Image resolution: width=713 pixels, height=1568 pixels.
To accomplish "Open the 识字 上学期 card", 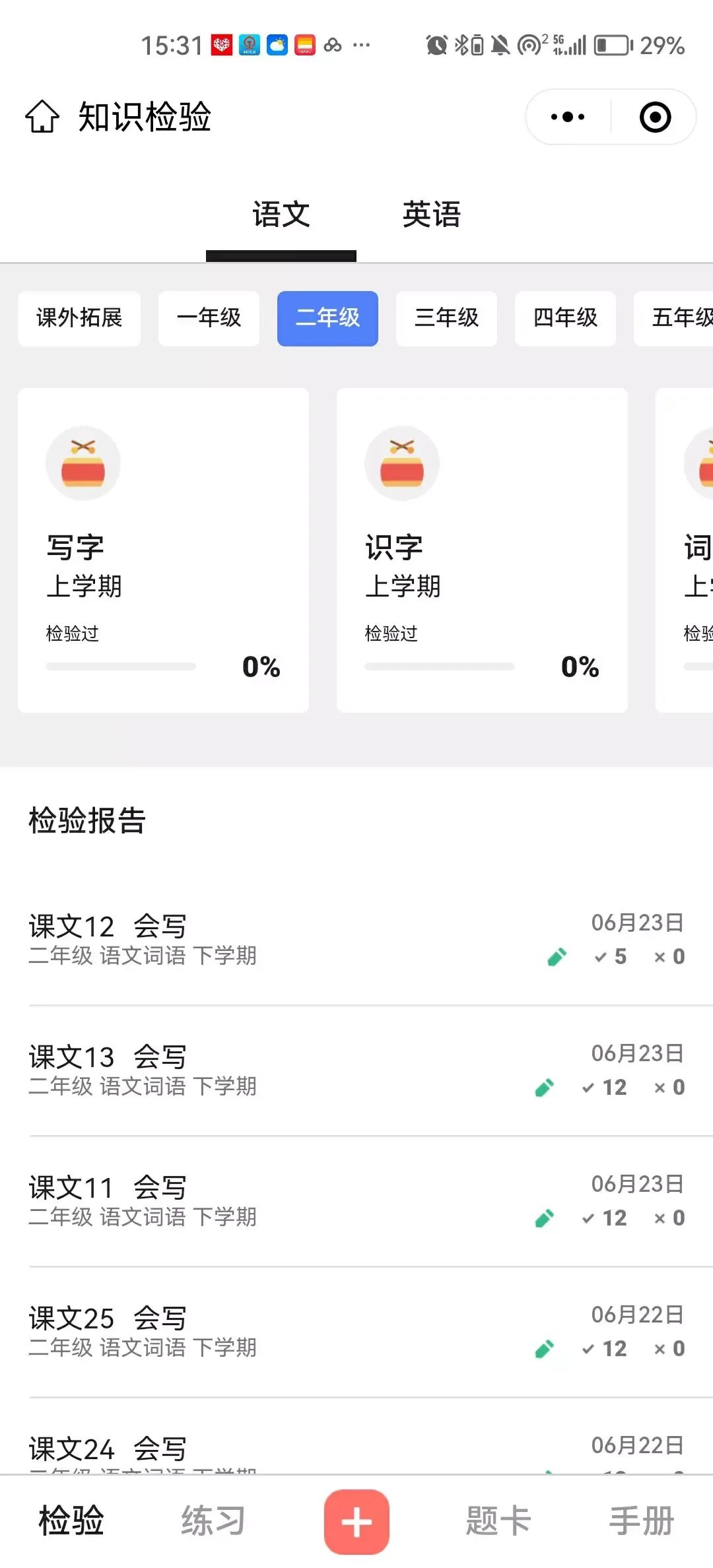I will 482,550.
